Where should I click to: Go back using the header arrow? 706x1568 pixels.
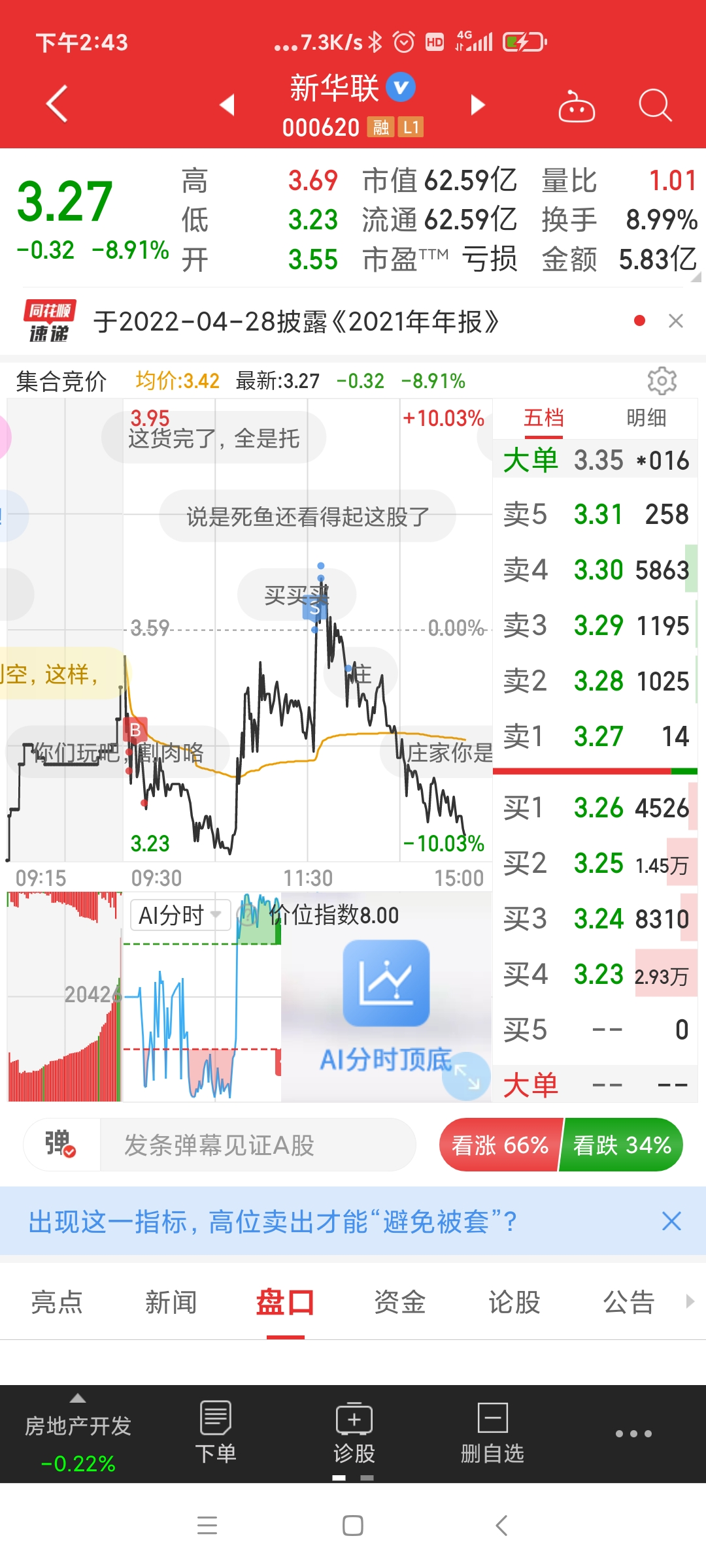coord(57,104)
